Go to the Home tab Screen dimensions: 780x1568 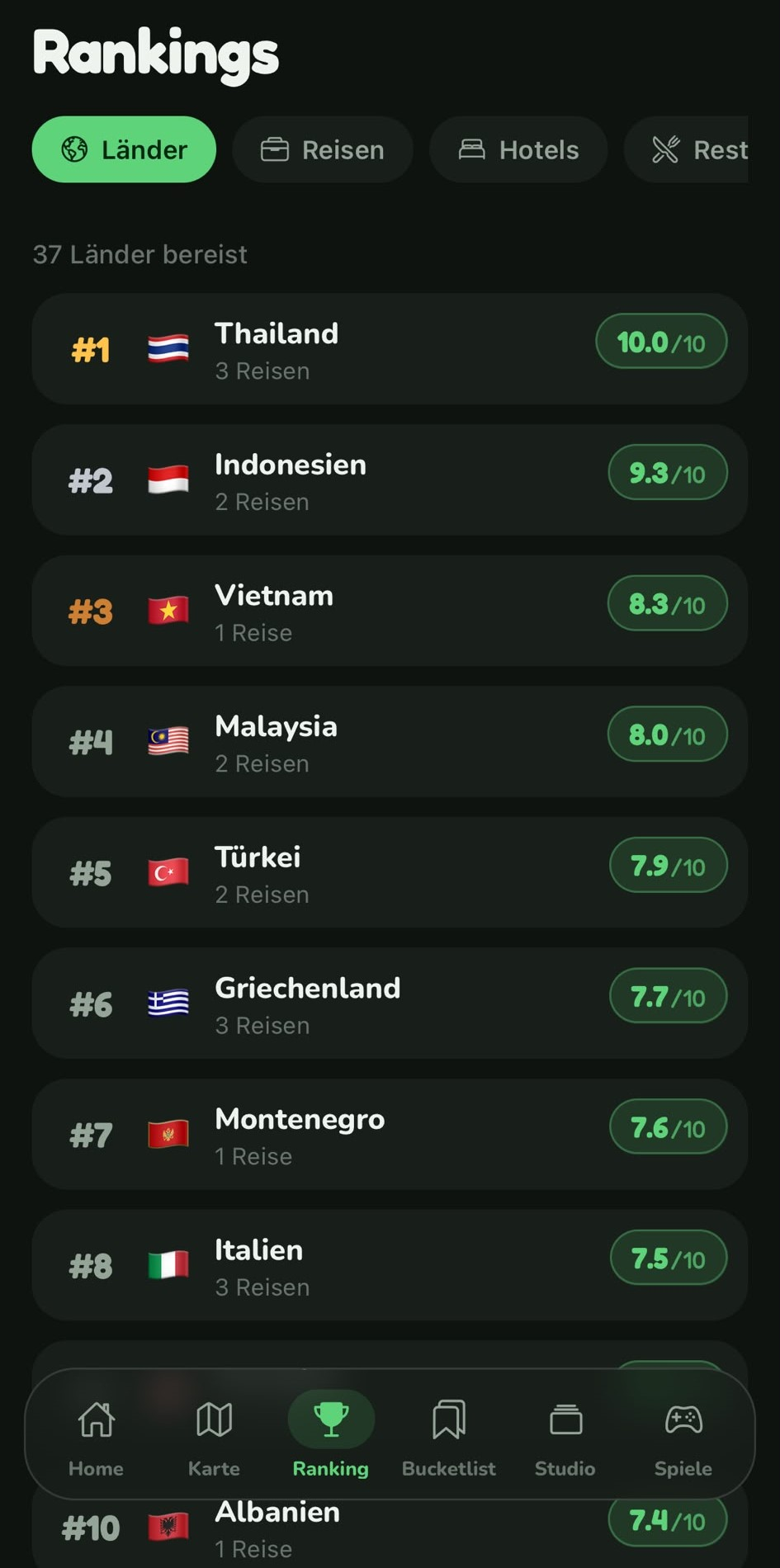click(96, 1436)
